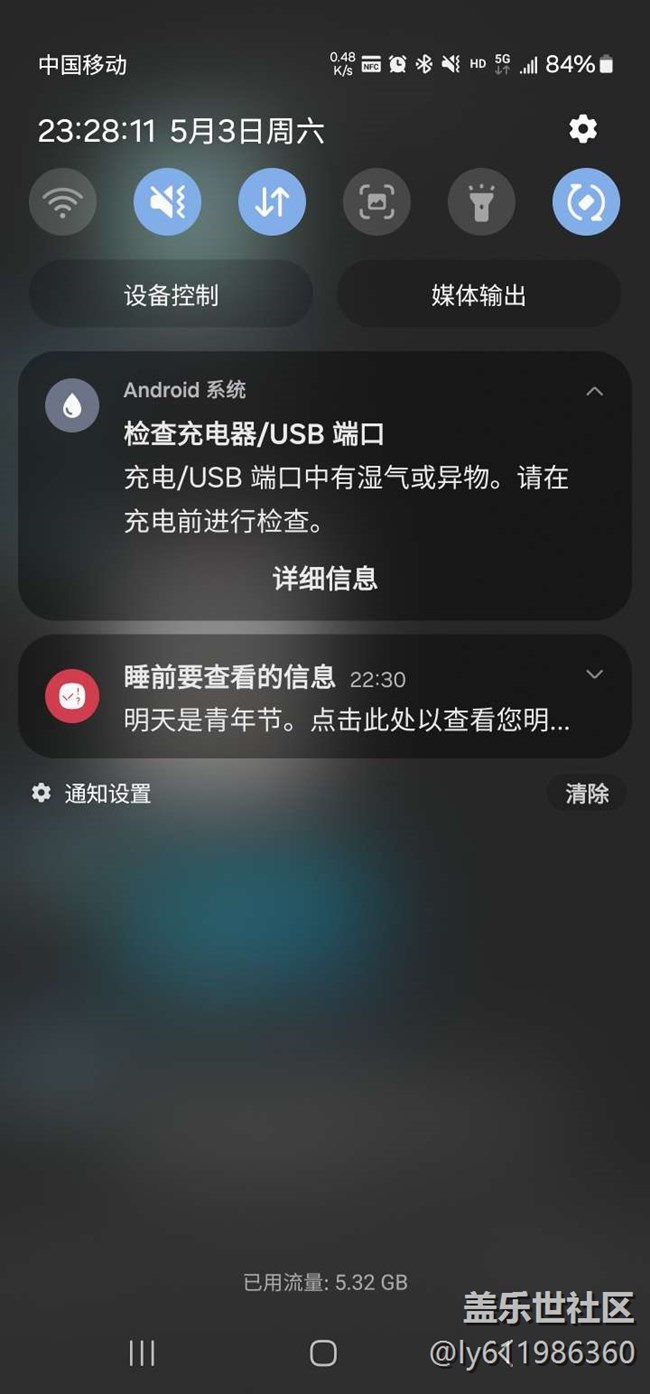
Task: Tap the screenshot capture quick tile
Action: click(377, 202)
